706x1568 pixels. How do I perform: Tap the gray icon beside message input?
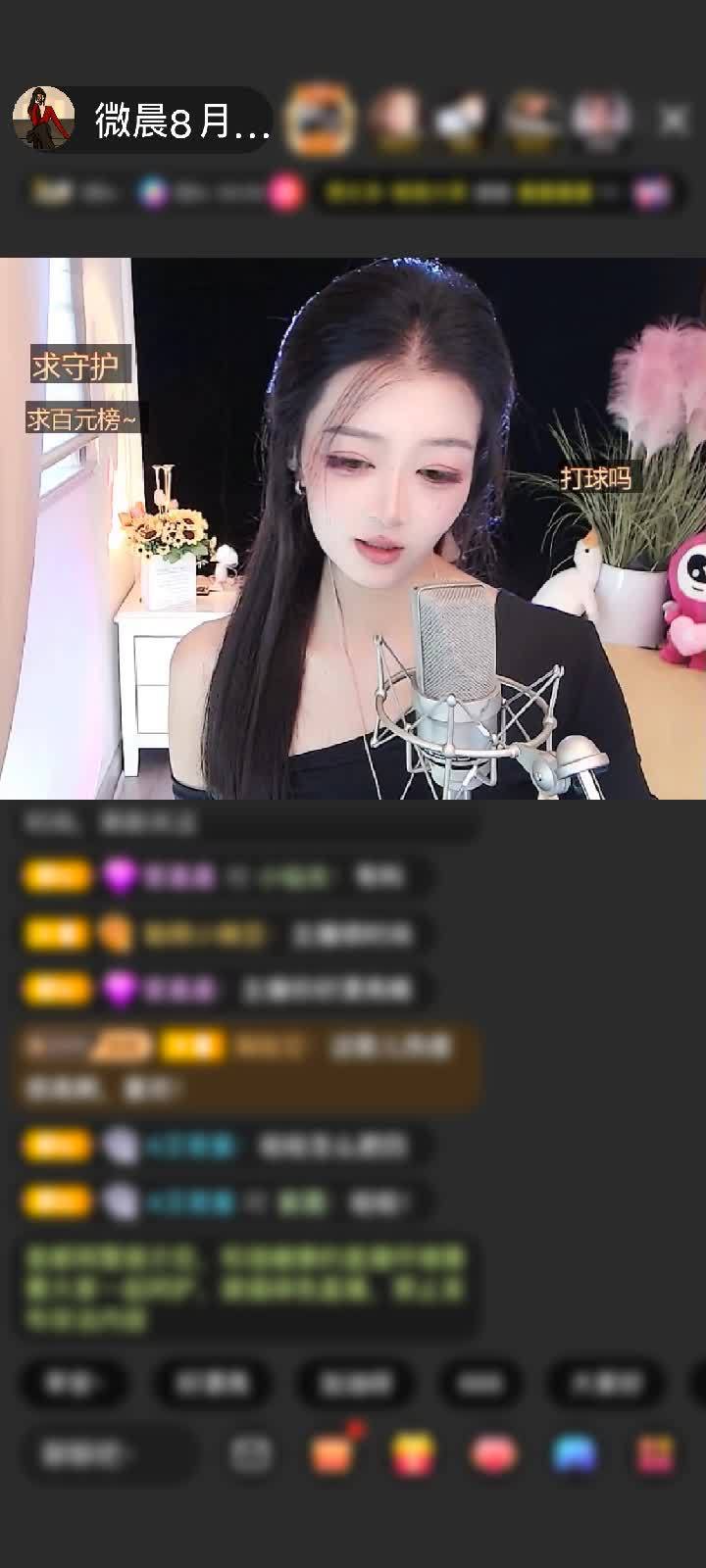(x=251, y=1454)
